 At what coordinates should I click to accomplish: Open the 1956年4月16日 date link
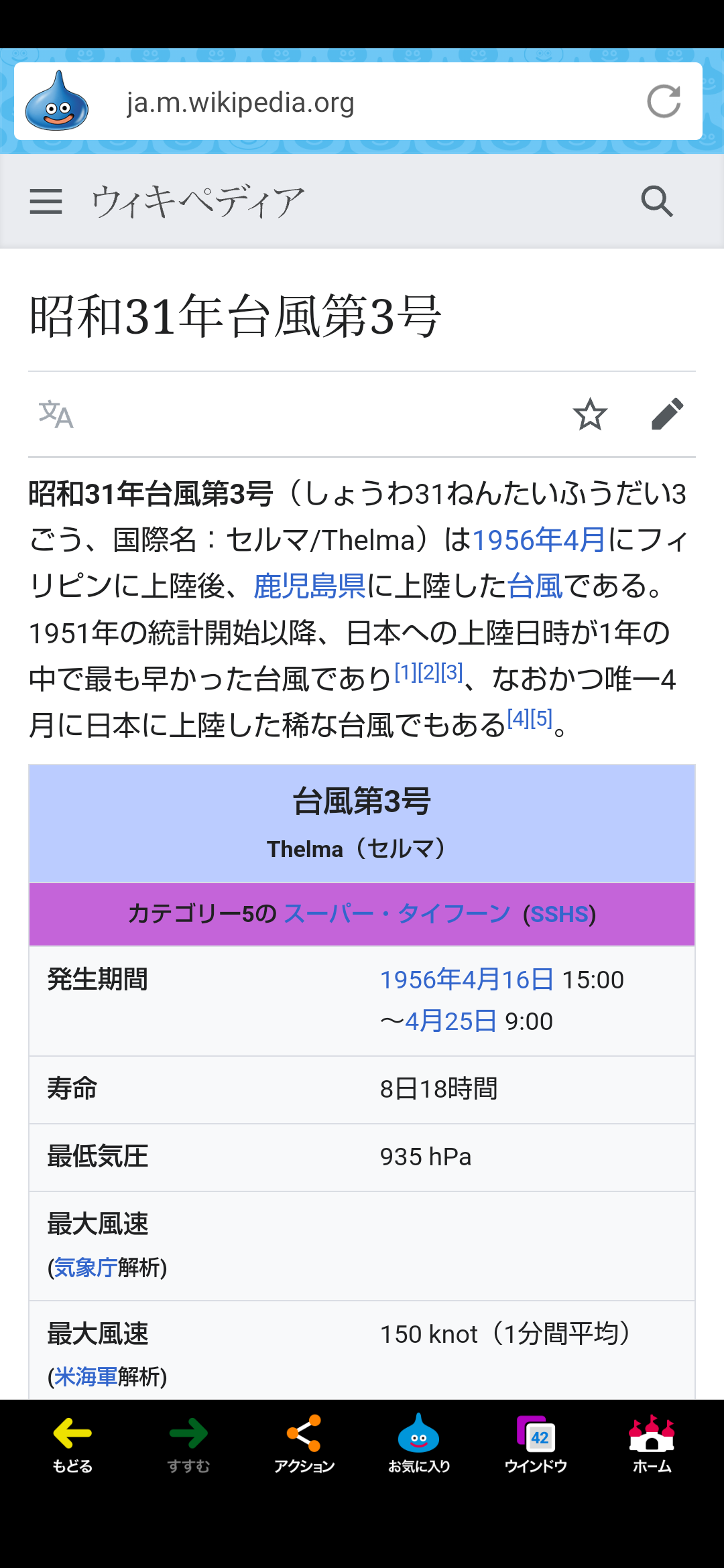tap(467, 980)
